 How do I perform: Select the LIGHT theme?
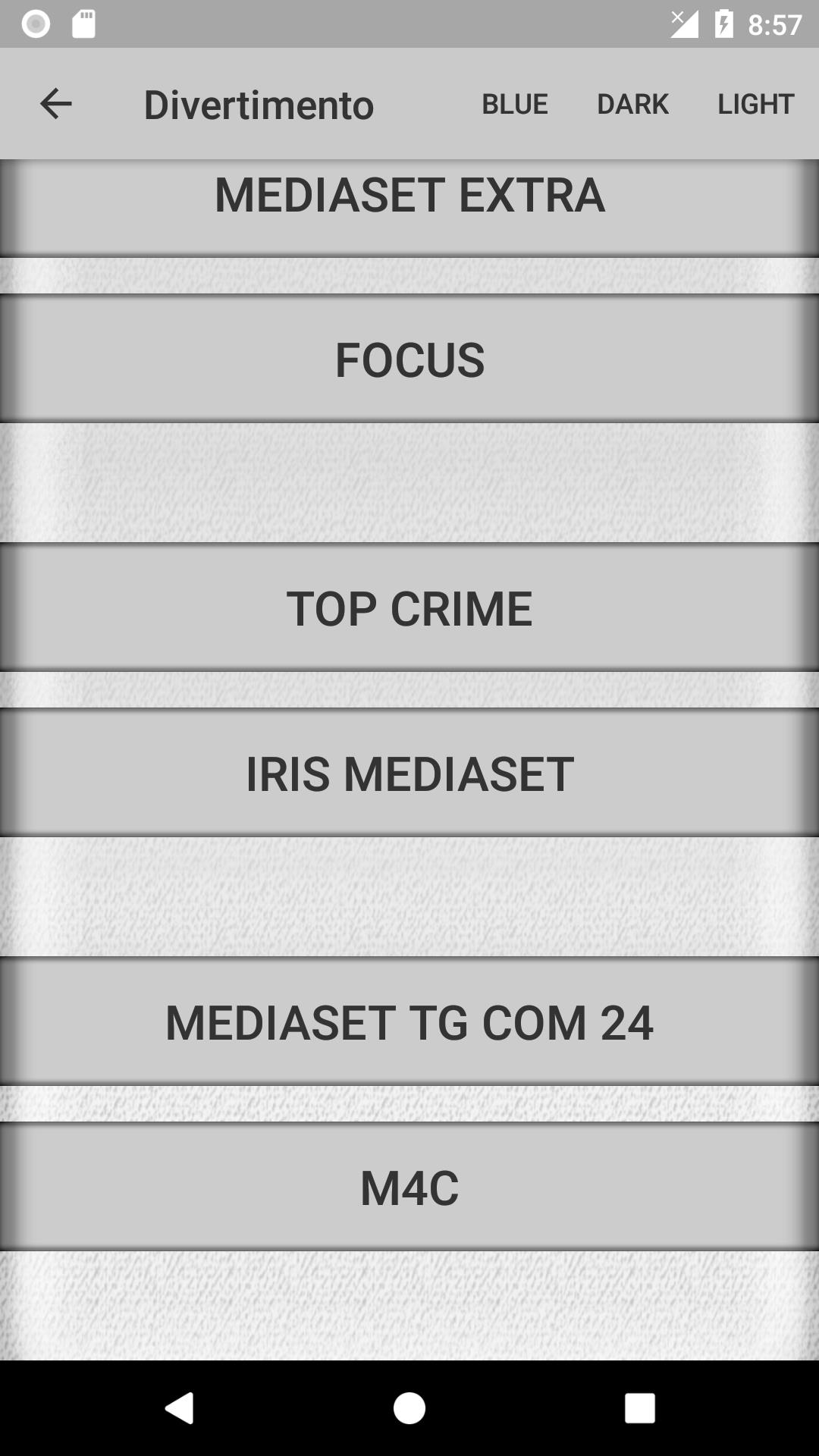(x=756, y=104)
